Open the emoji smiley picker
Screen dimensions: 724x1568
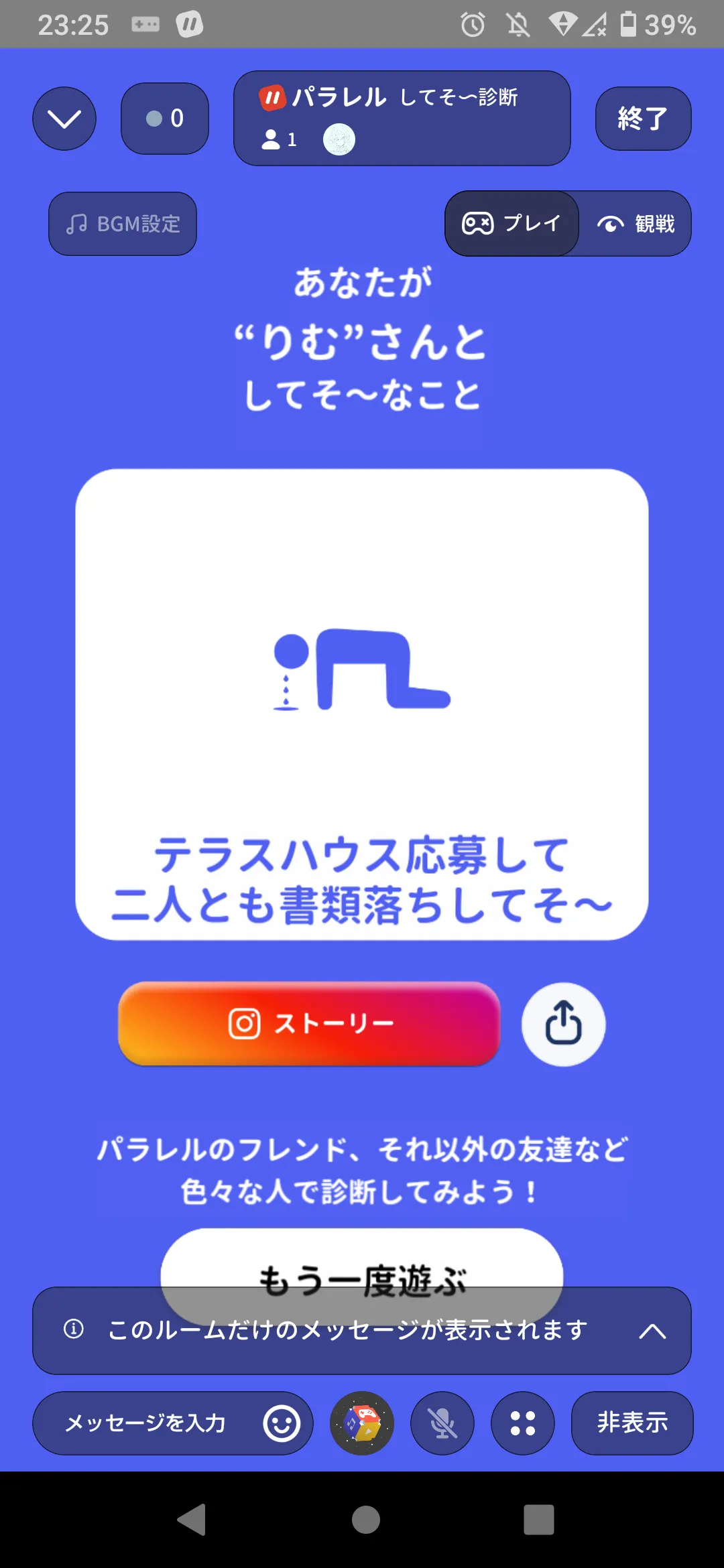point(282,1423)
